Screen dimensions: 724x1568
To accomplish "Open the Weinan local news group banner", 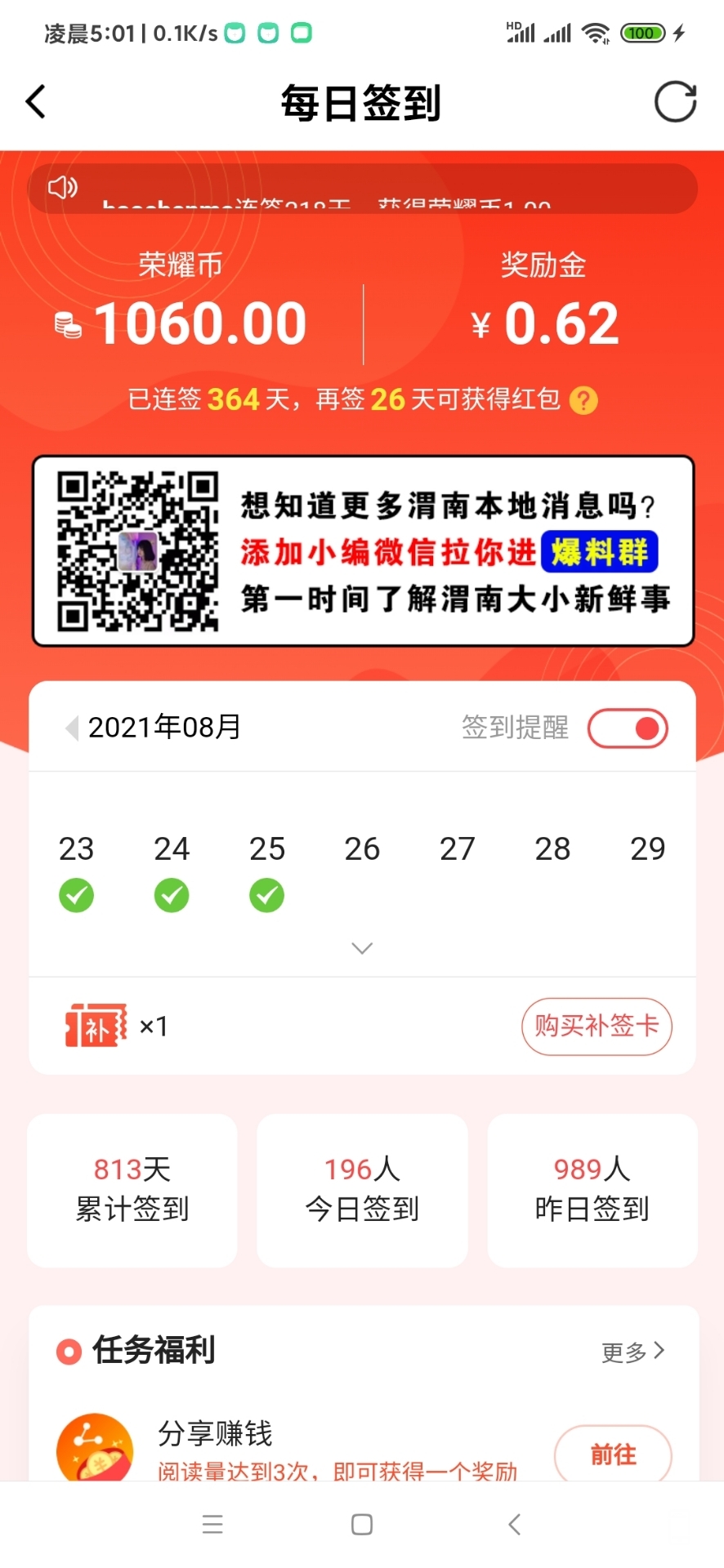I will [x=363, y=551].
